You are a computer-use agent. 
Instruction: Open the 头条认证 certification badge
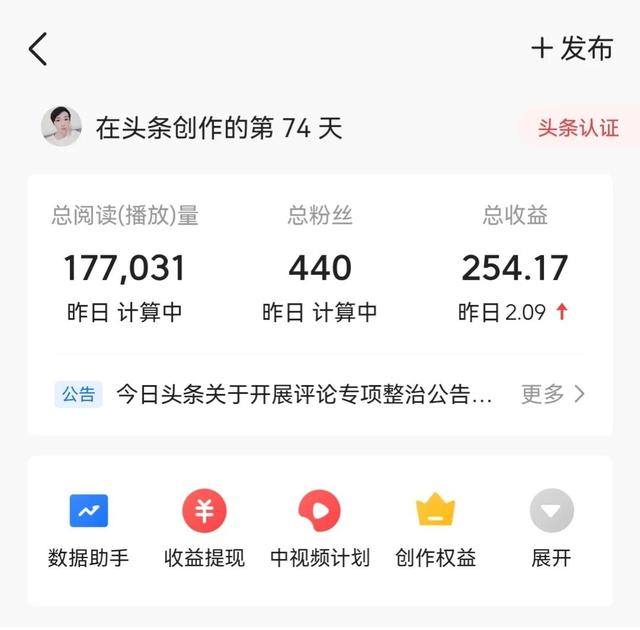click(x=578, y=128)
